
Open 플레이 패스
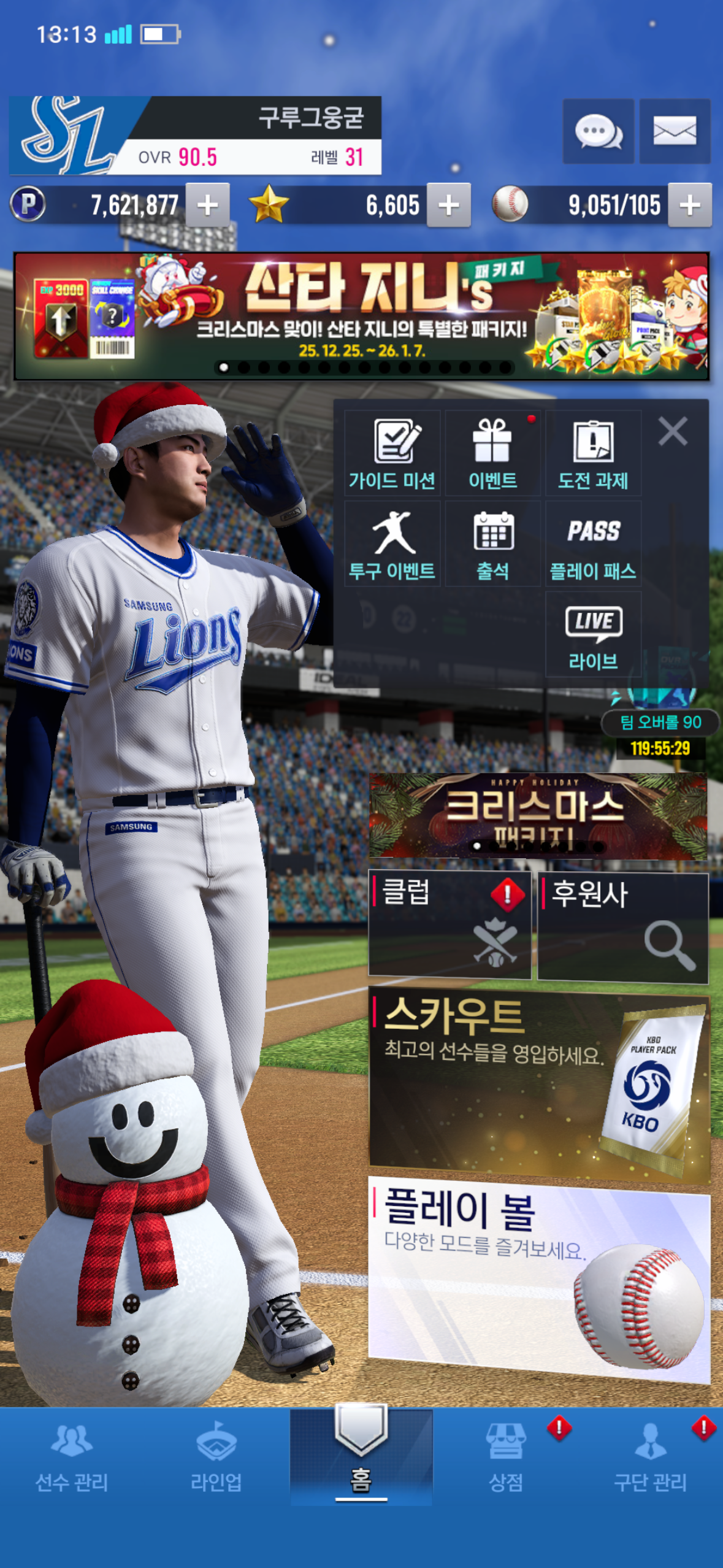[x=593, y=544]
